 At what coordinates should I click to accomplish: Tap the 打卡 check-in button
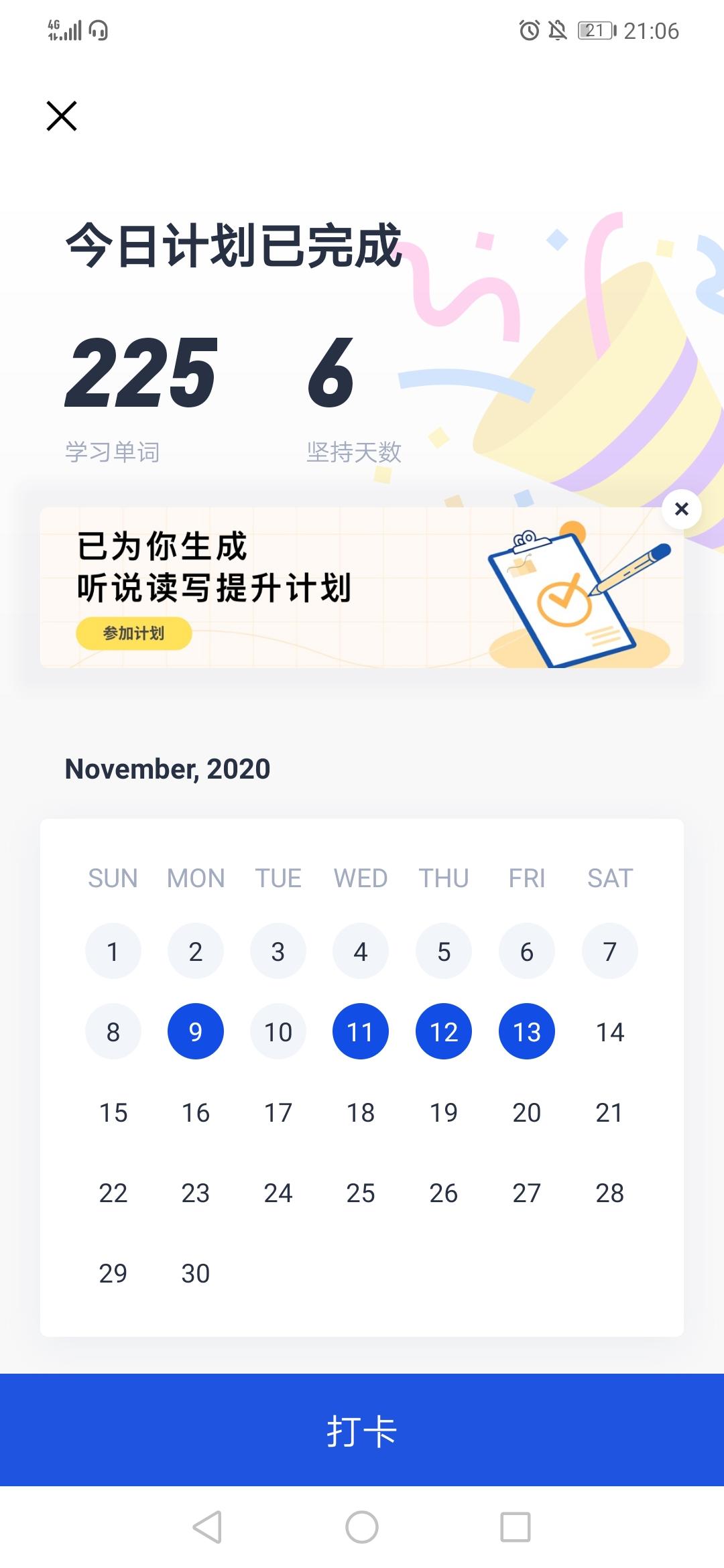point(362,1430)
